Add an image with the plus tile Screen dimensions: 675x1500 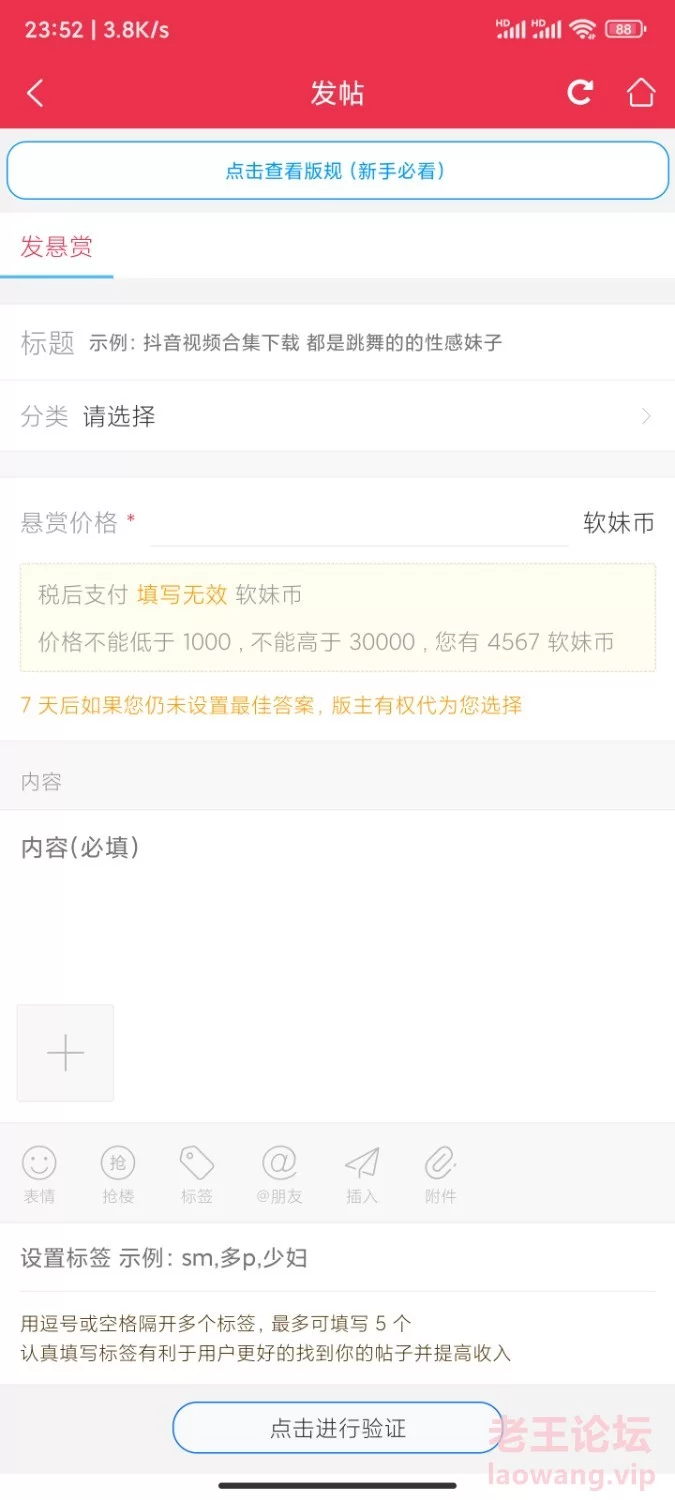pos(66,1053)
